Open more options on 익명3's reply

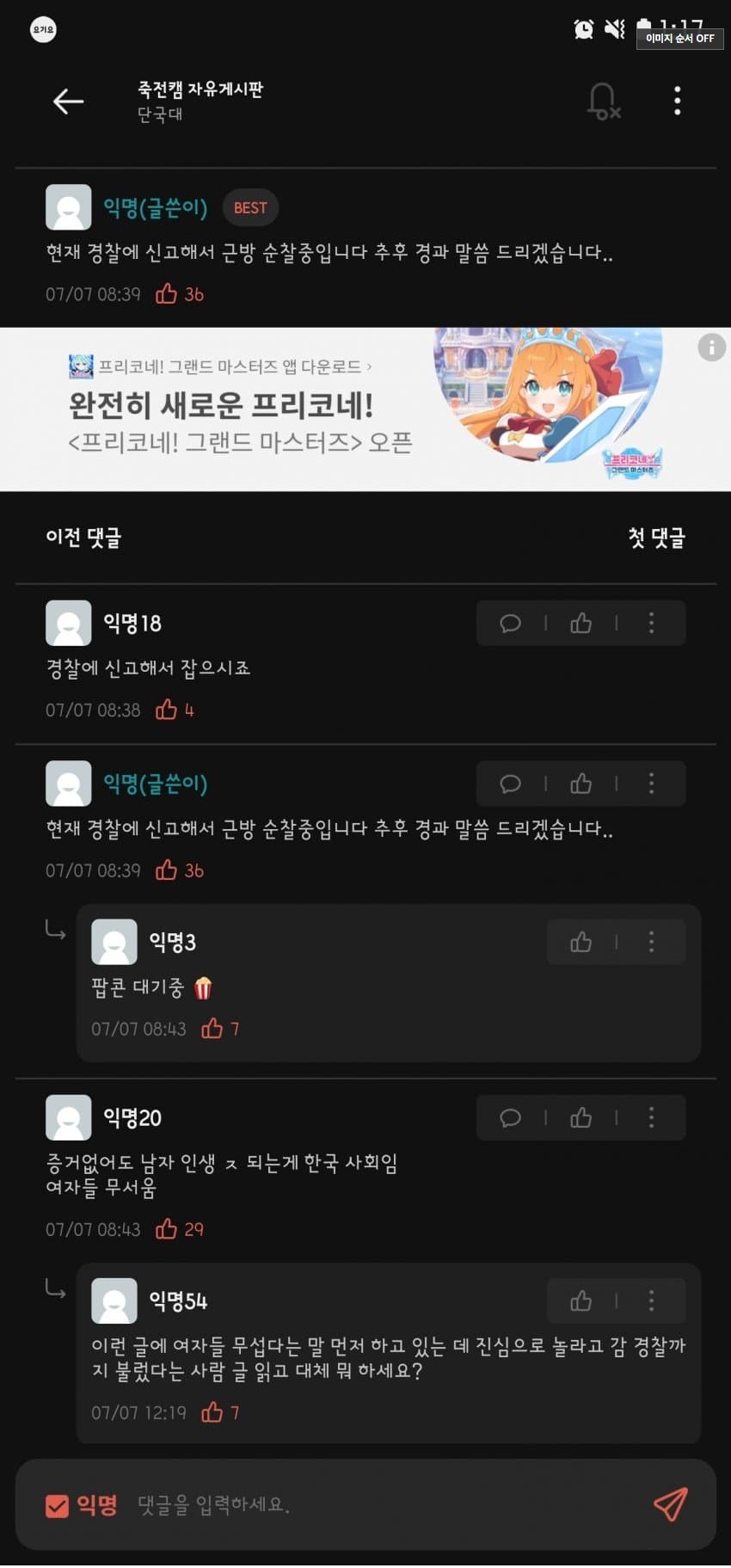coord(651,942)
